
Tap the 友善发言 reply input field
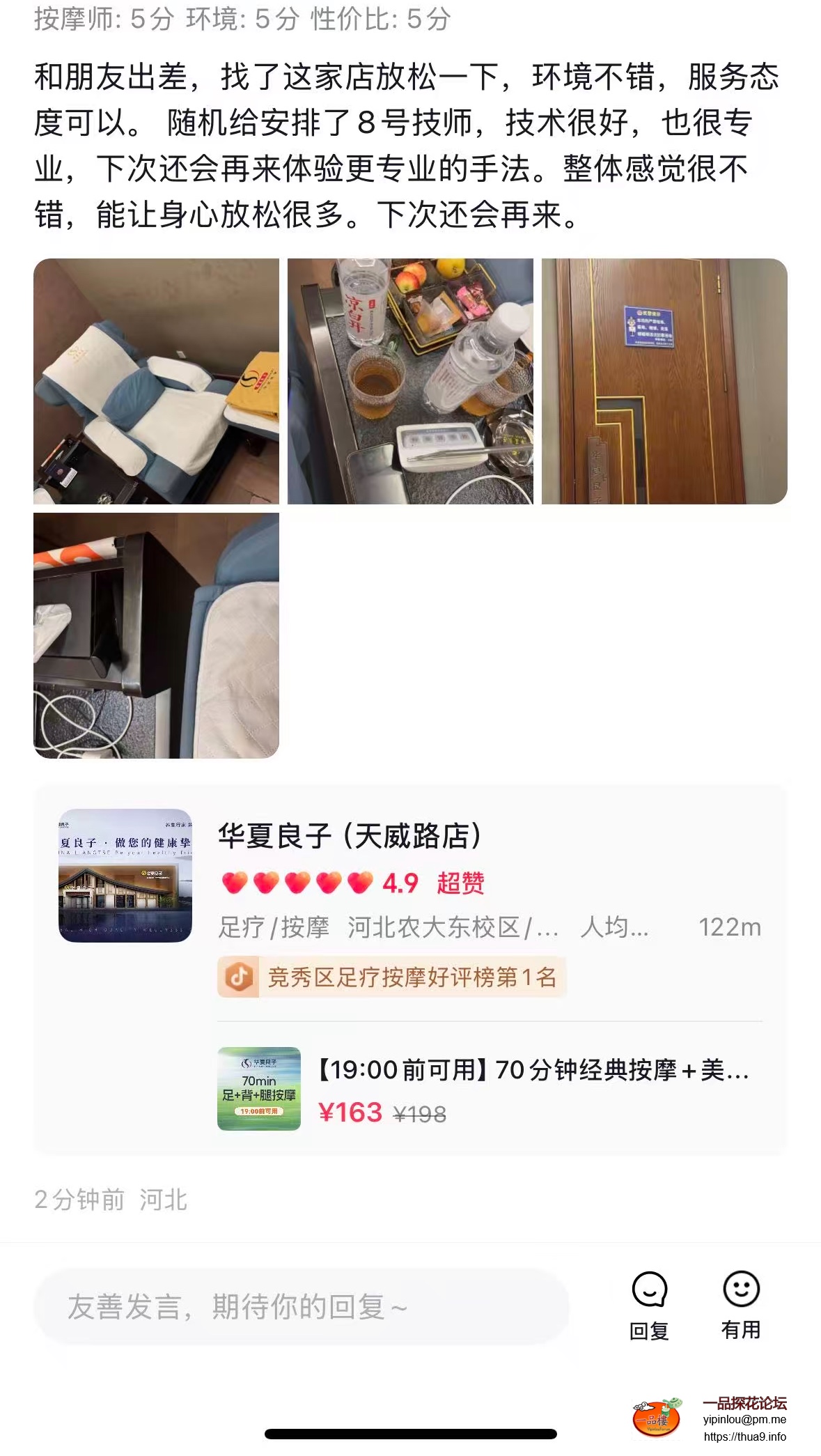[301, 1307]
